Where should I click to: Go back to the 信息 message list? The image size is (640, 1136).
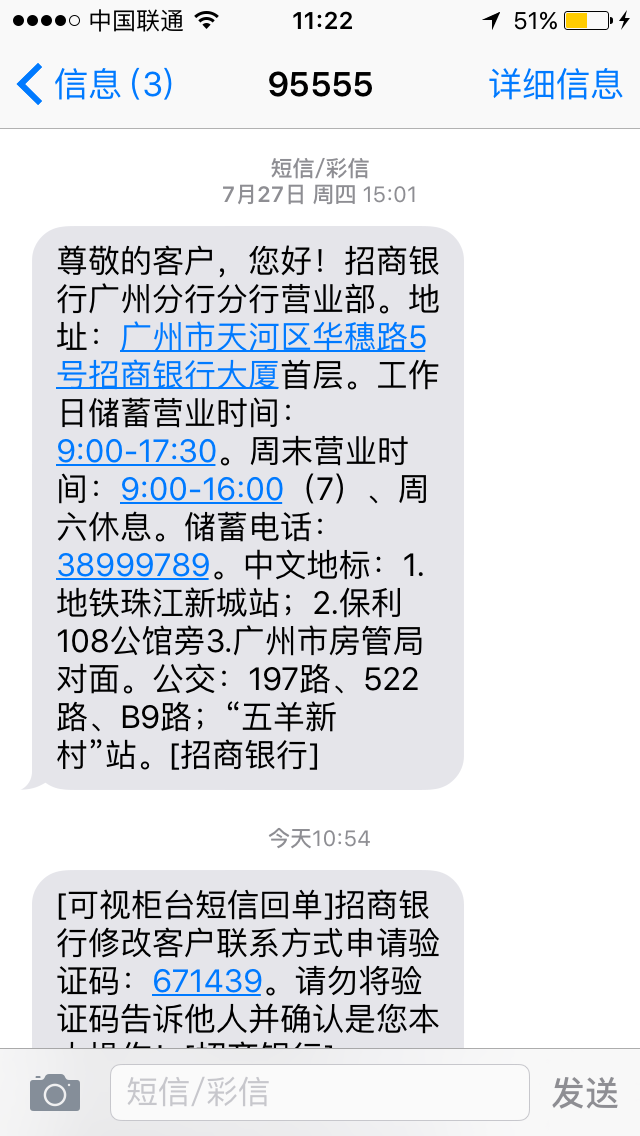(95, 84)
